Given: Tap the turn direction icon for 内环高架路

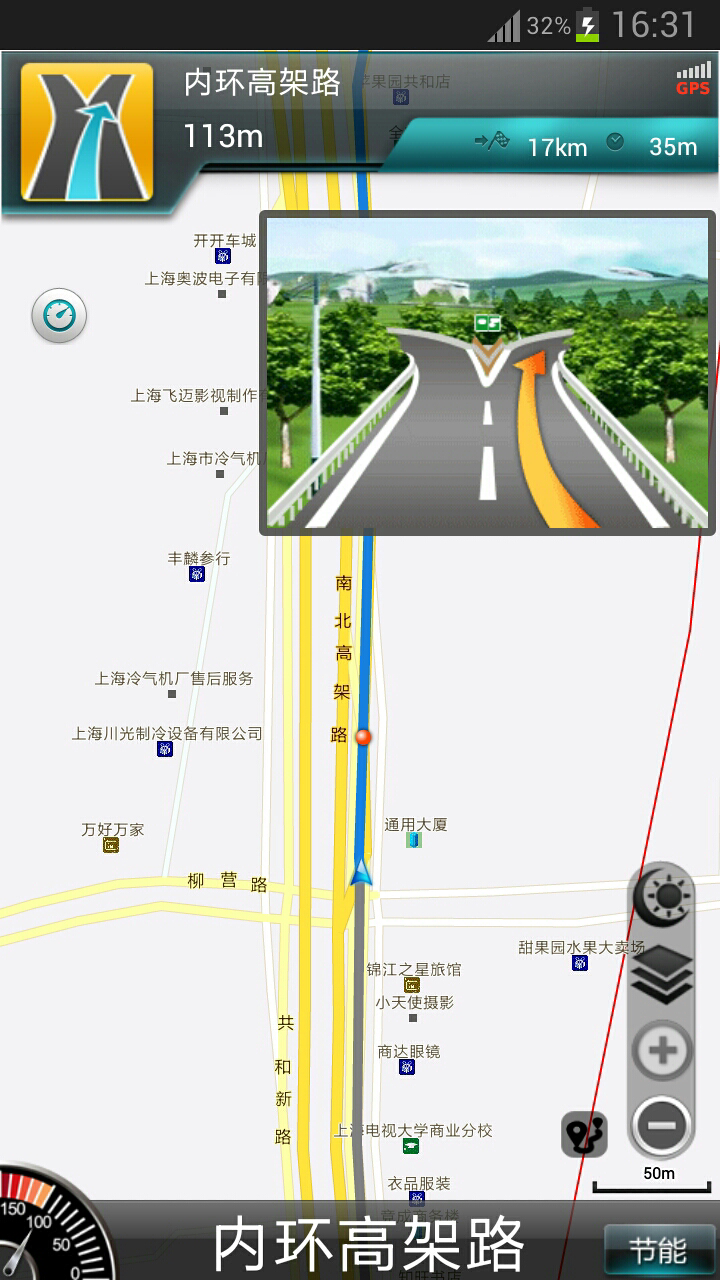Looking at the screenshot, I should [87, 132].
